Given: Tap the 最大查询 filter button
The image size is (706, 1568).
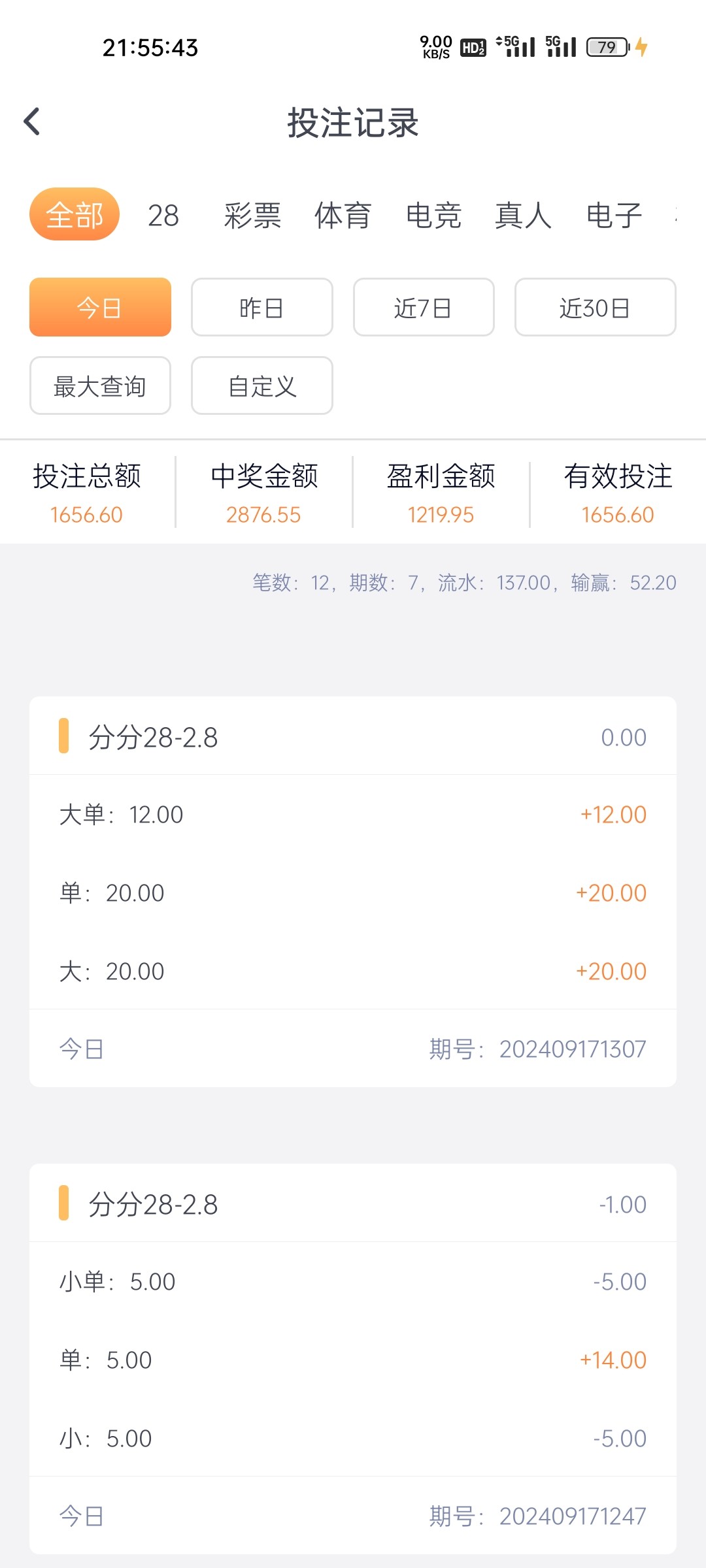Looking at the screenshot, I should (x=100, y=385).
